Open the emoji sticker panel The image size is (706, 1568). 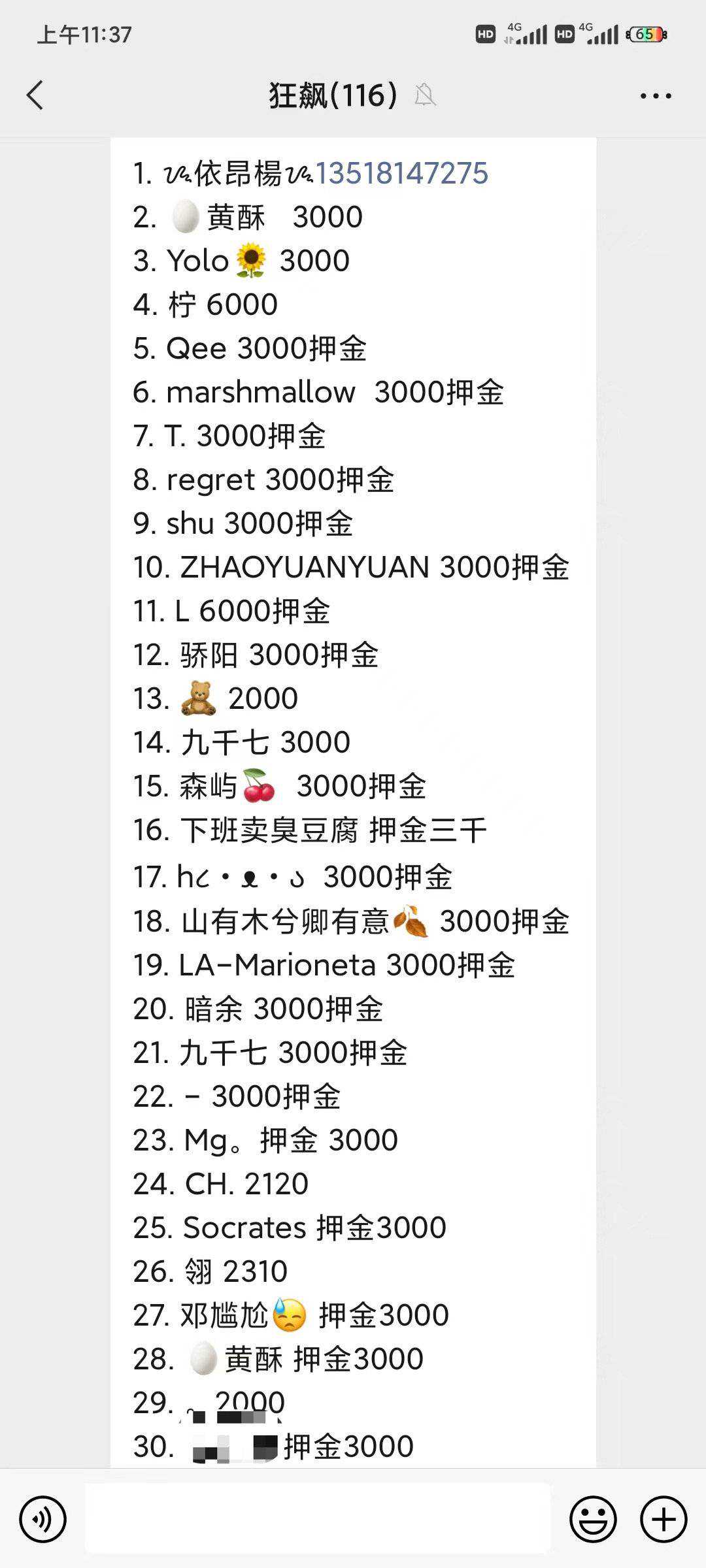[x=593, y=1520]
